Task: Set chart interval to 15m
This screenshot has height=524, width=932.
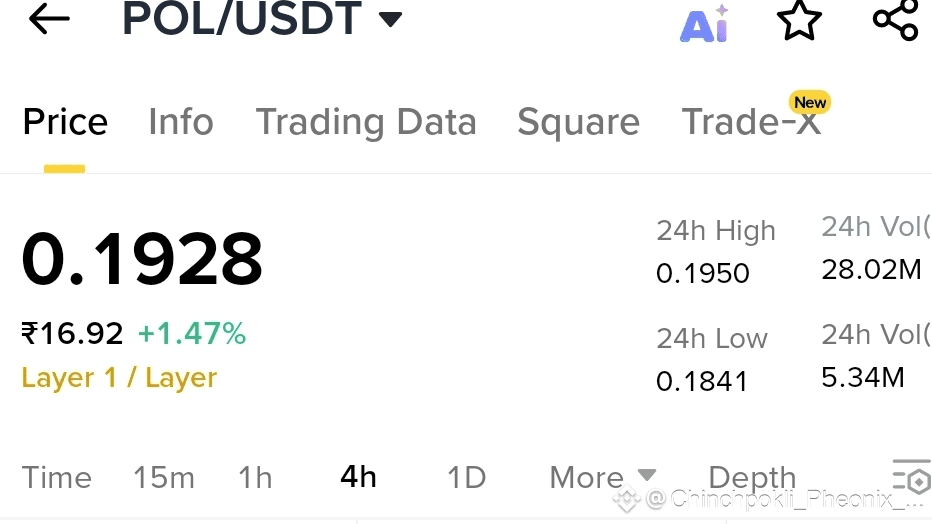Action: coord(164,478)
